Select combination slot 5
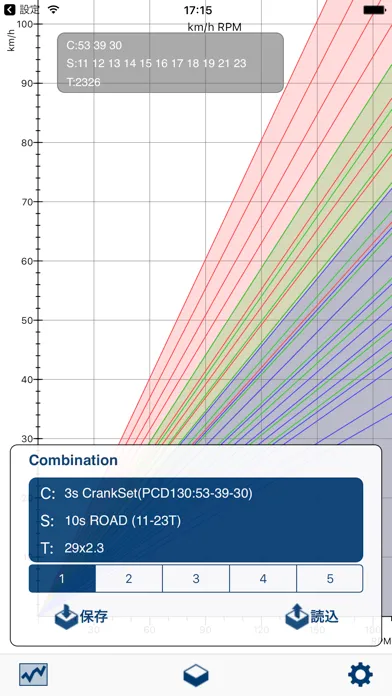Viewport: 392px width, 696px height. coord(330,579)
